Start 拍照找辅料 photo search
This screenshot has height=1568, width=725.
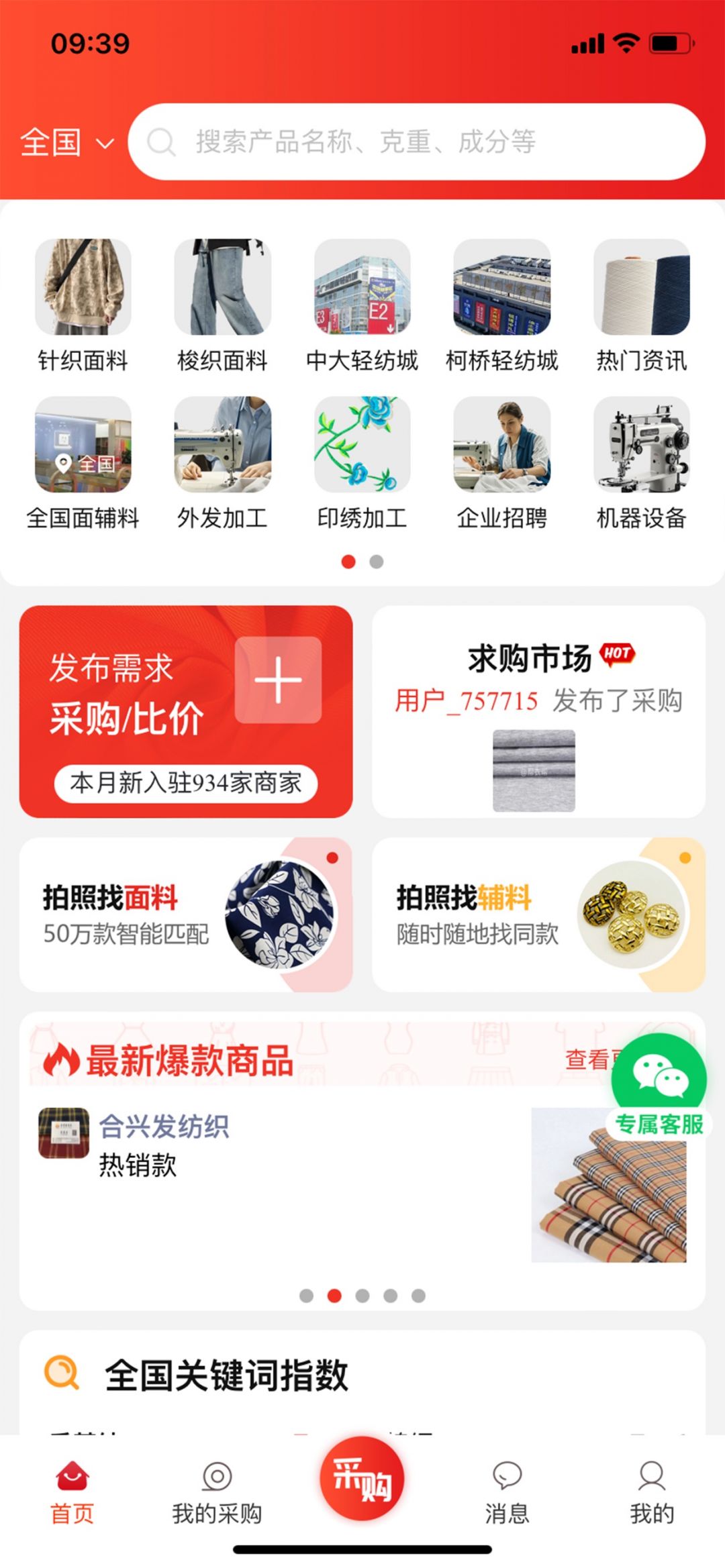click(538, 914)
